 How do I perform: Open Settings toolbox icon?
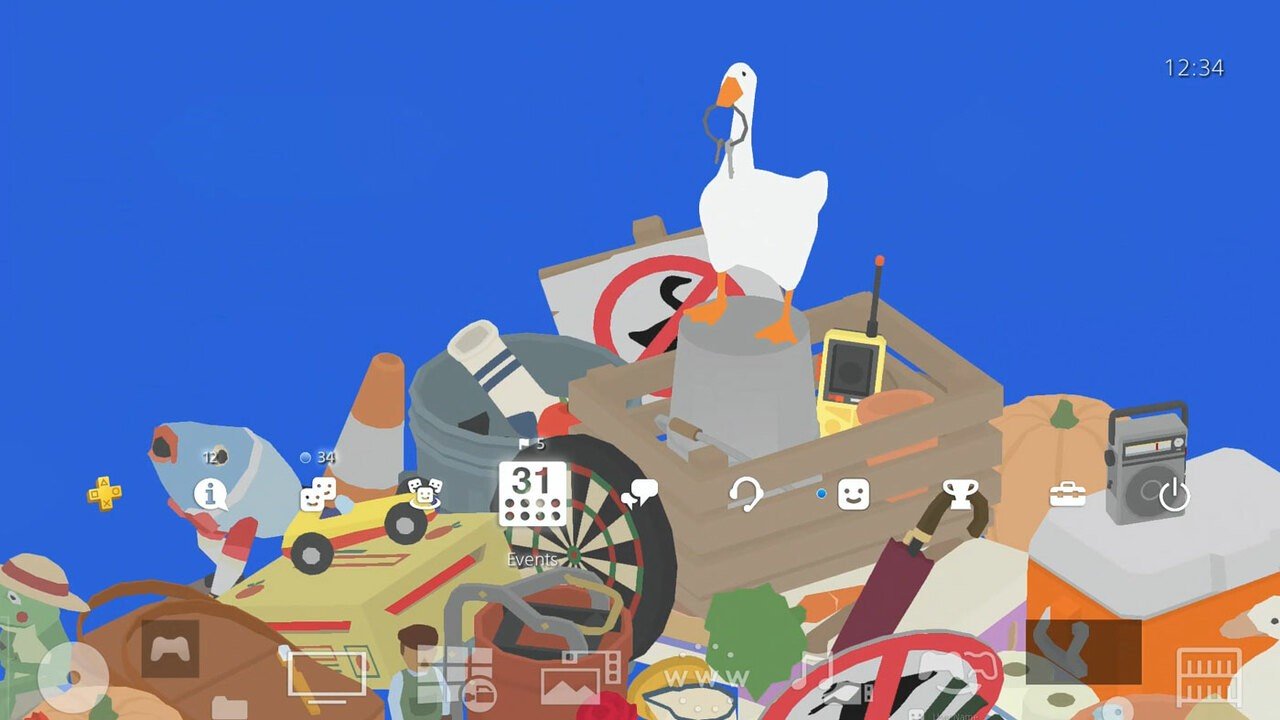point(1067,494)
